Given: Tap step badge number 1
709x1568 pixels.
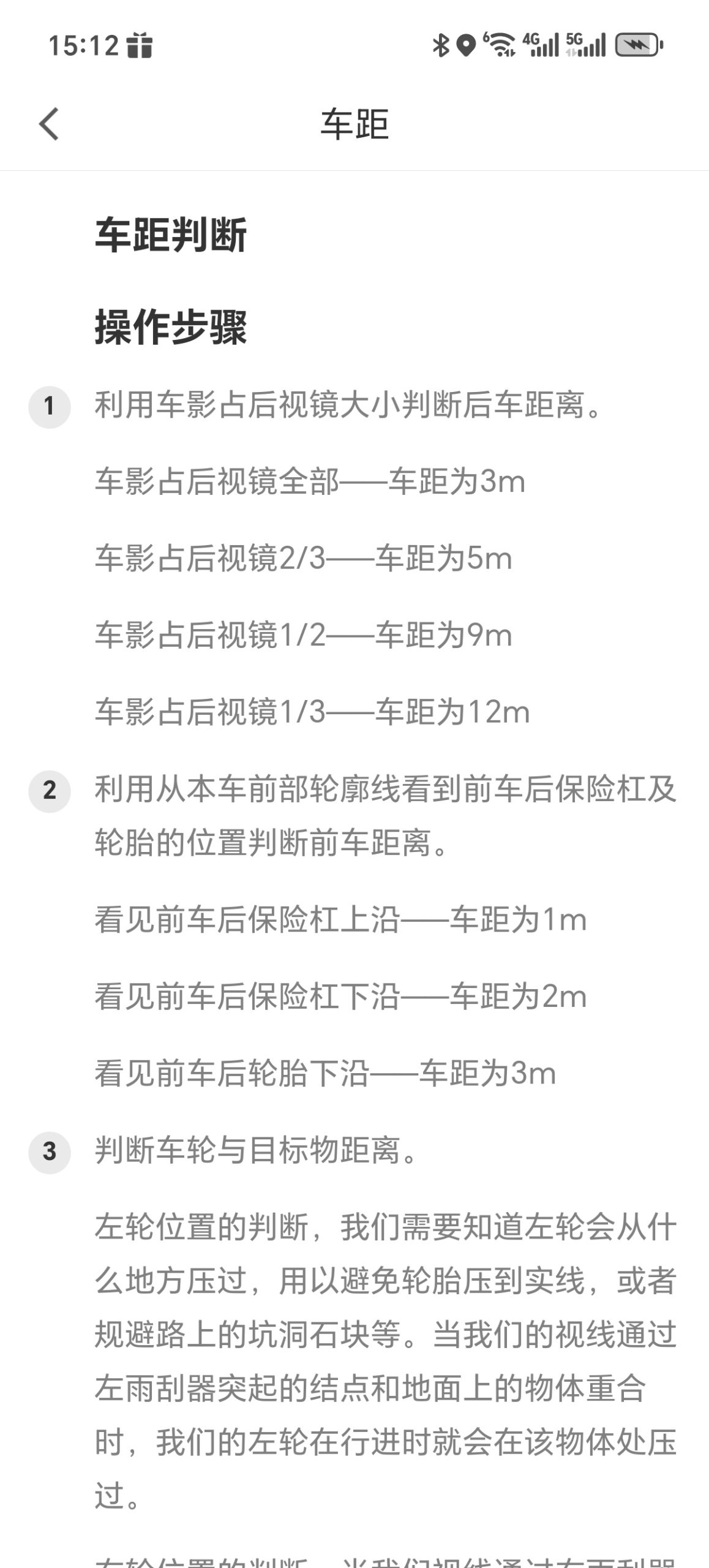Looking at the screenshot, I should [51, 405].
